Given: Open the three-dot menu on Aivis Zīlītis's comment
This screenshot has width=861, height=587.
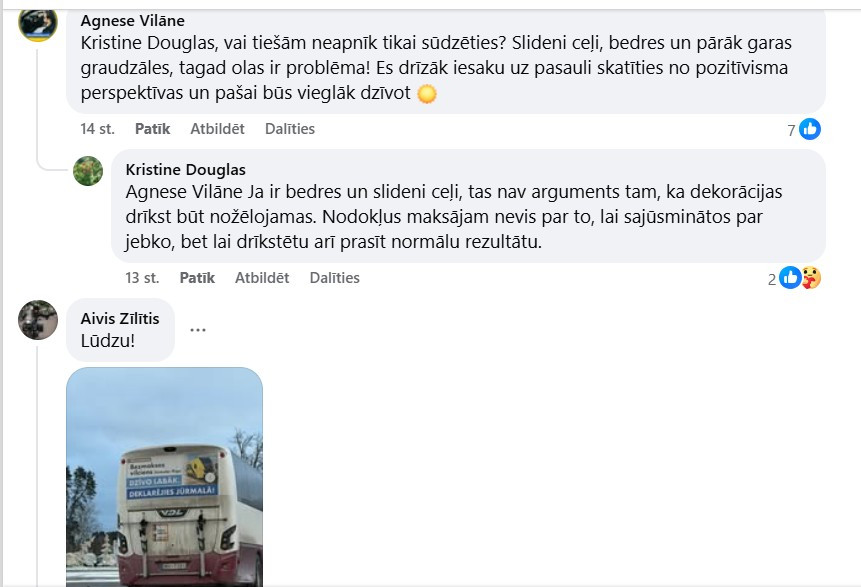Looking at the screenshot, I should pos(198,329).
